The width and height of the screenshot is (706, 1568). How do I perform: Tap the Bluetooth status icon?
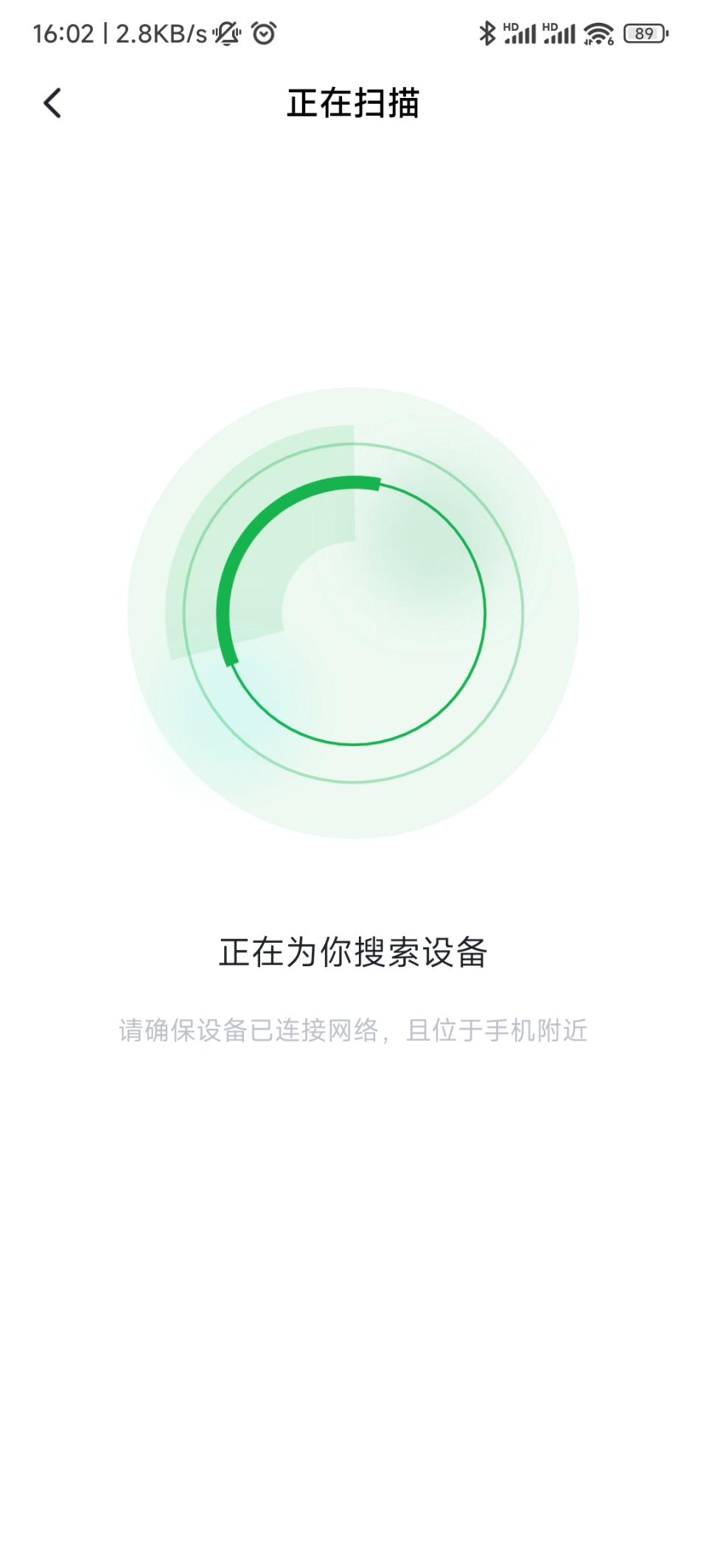click(x=486, y=32)
